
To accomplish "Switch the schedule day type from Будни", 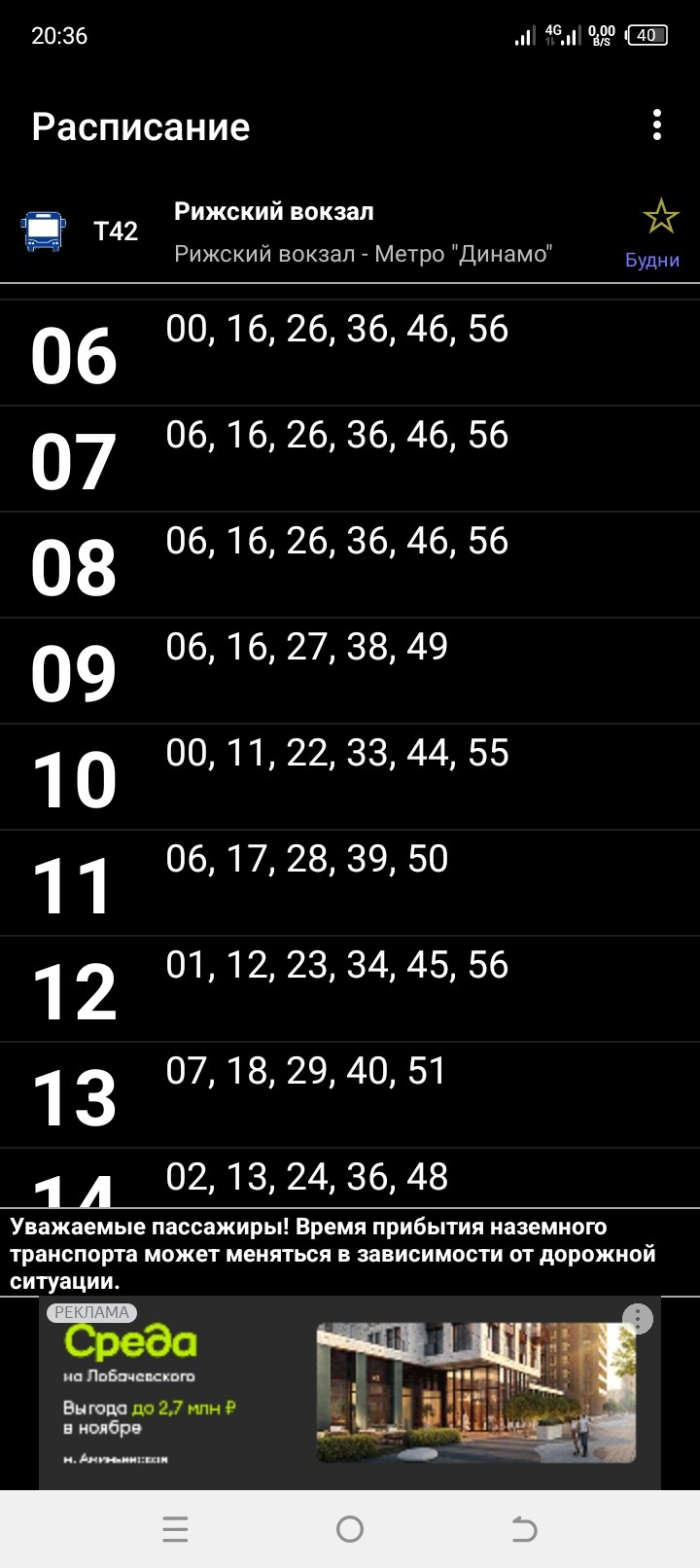I will click(x=651, y=261).
